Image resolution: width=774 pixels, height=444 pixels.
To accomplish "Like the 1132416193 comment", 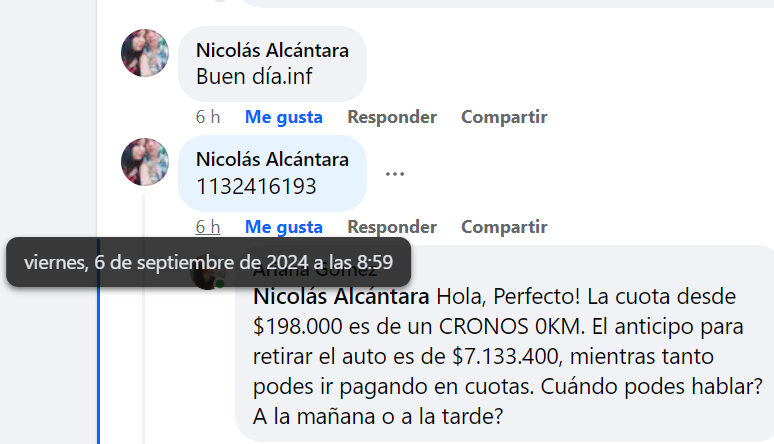I will 284,227.
